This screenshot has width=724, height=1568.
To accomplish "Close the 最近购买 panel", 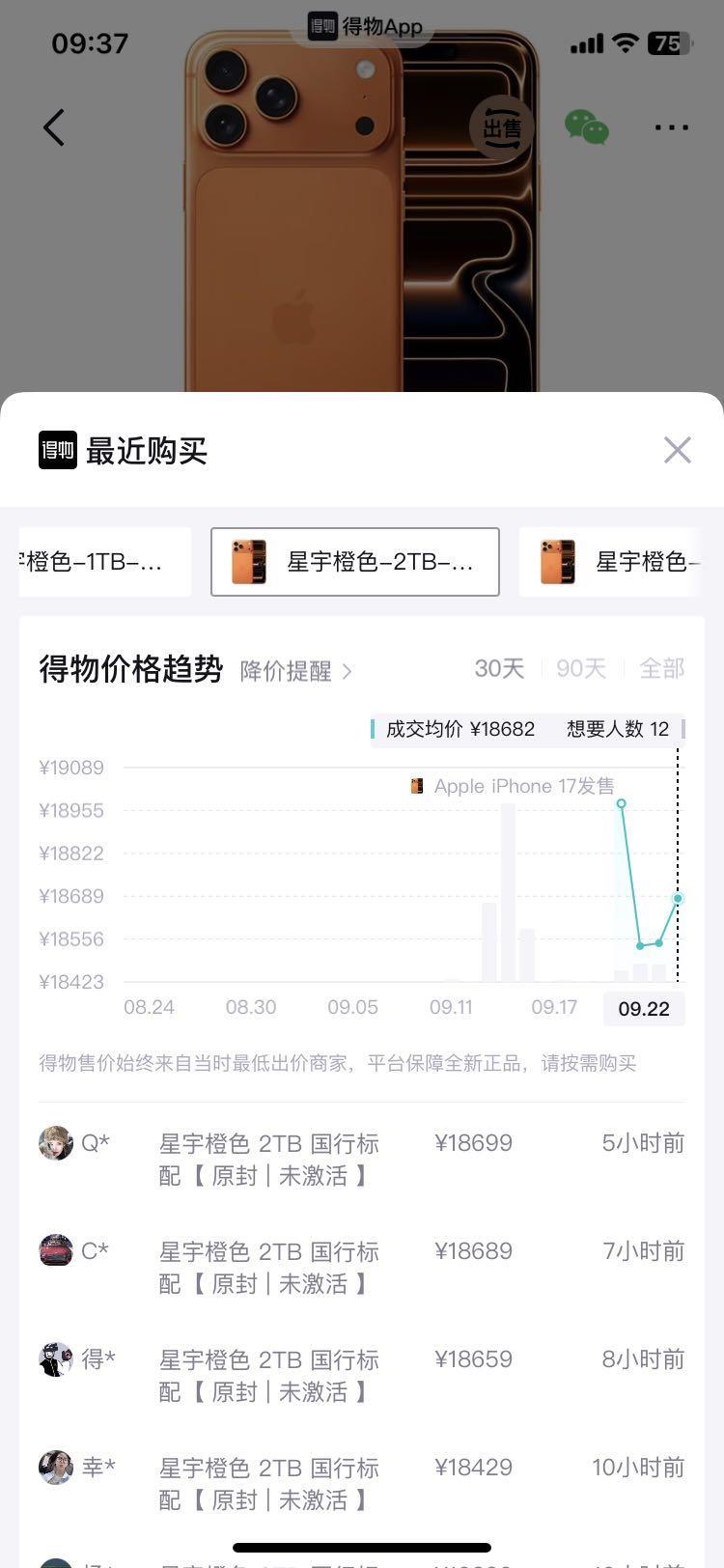I will point(677,450).
